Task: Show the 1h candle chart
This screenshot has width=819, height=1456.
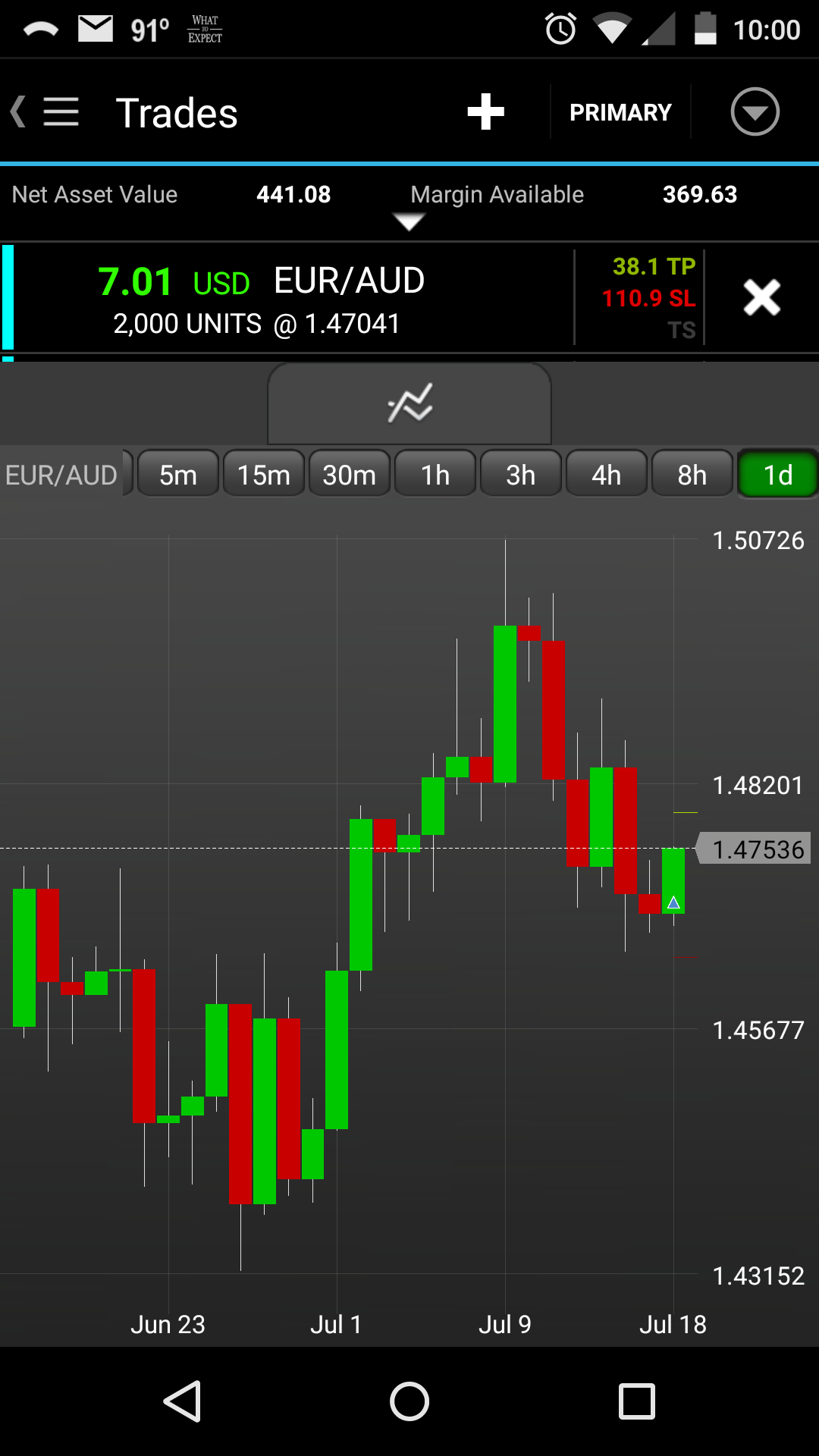Action: pyautogui.click(x=435, y=475)
